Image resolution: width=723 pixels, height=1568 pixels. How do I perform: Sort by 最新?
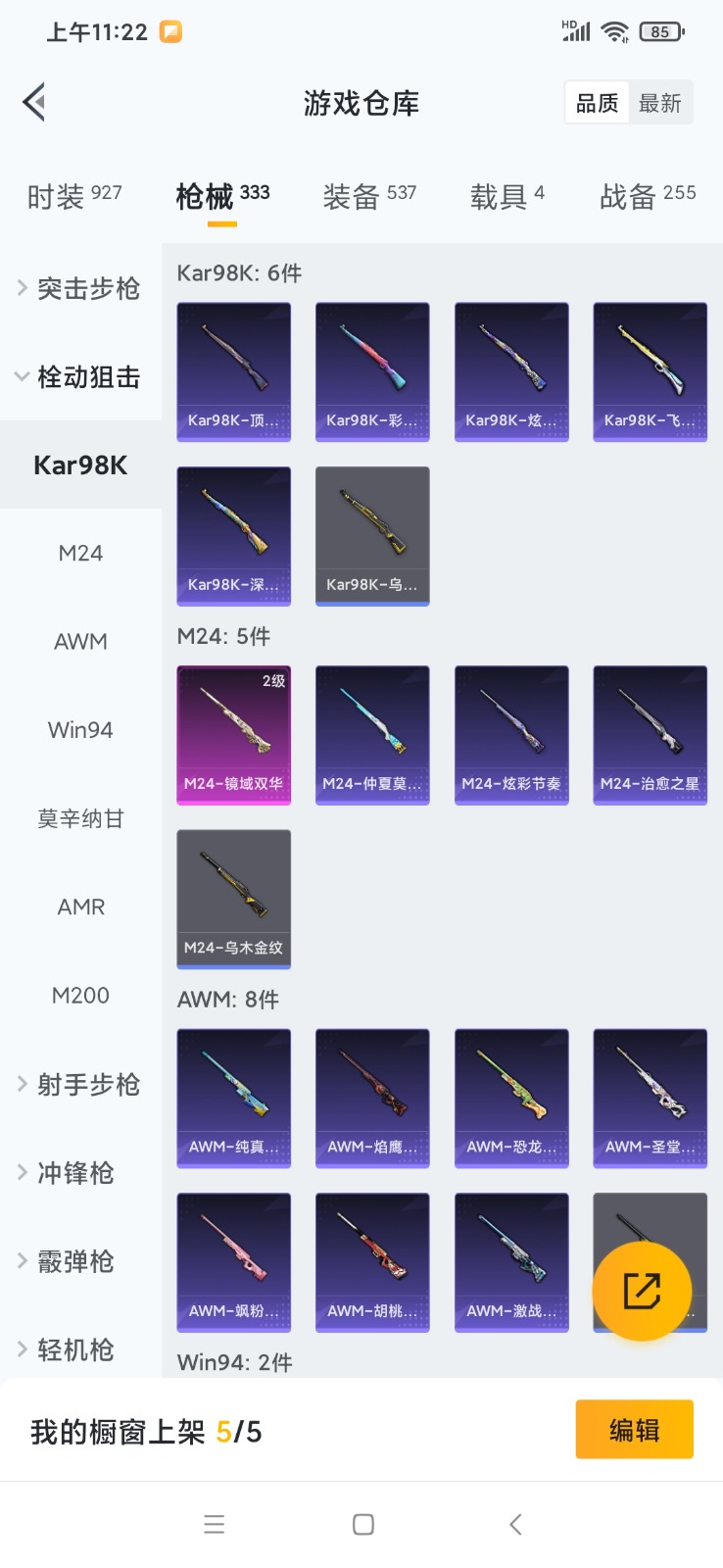(659, 103)
